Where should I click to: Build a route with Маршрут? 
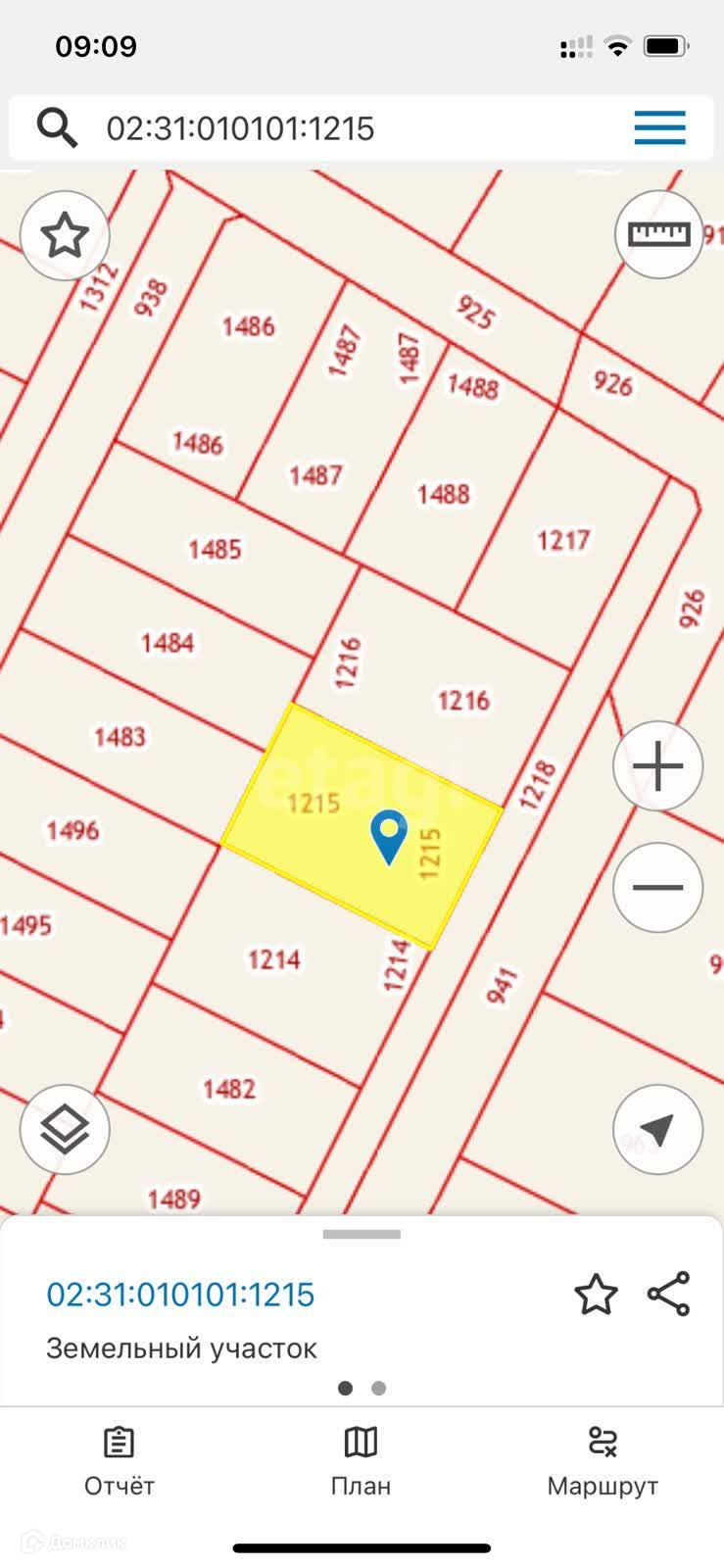pyautogui.click(x=603, y=1460)
